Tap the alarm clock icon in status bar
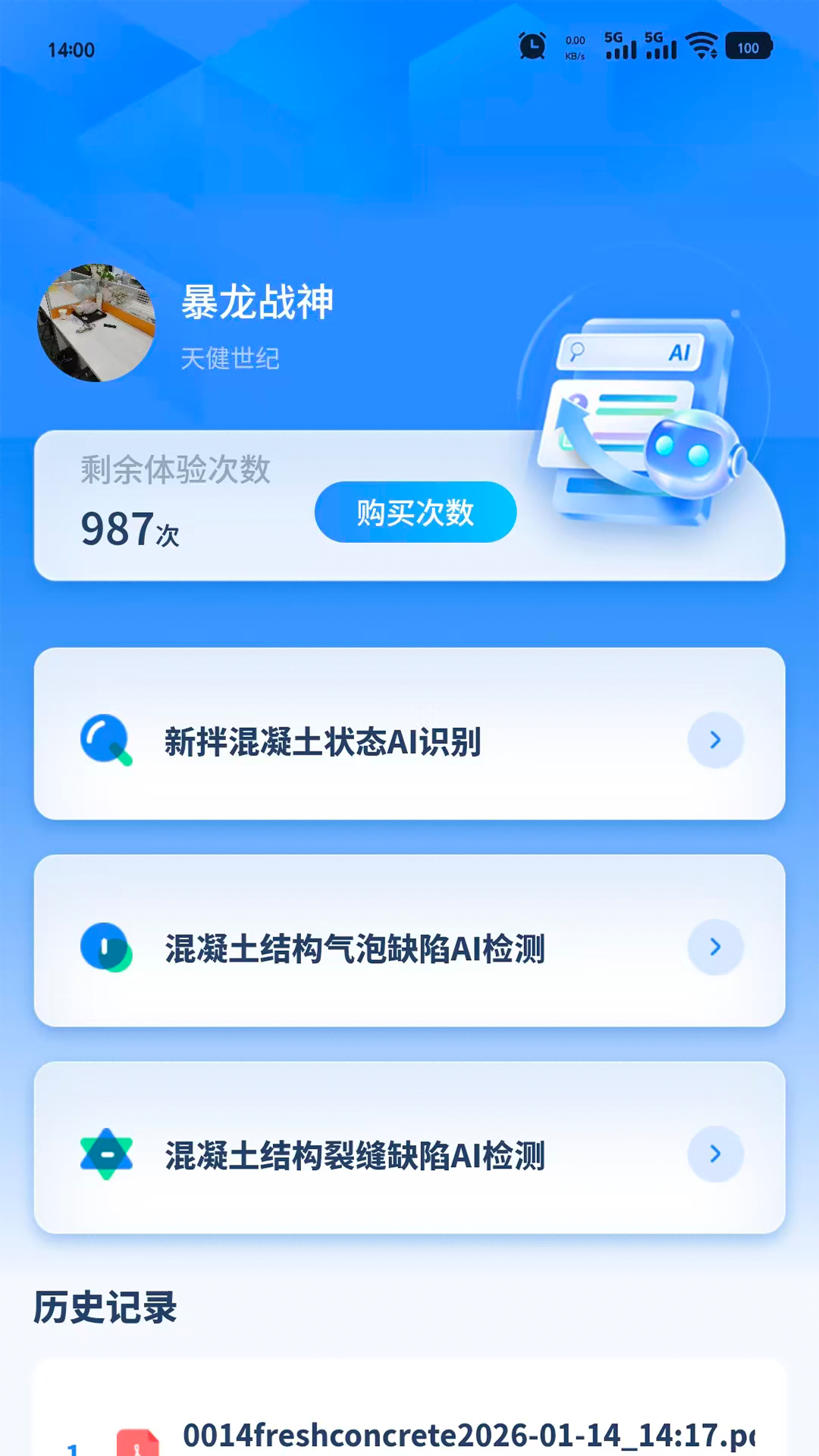 point(531,47)
